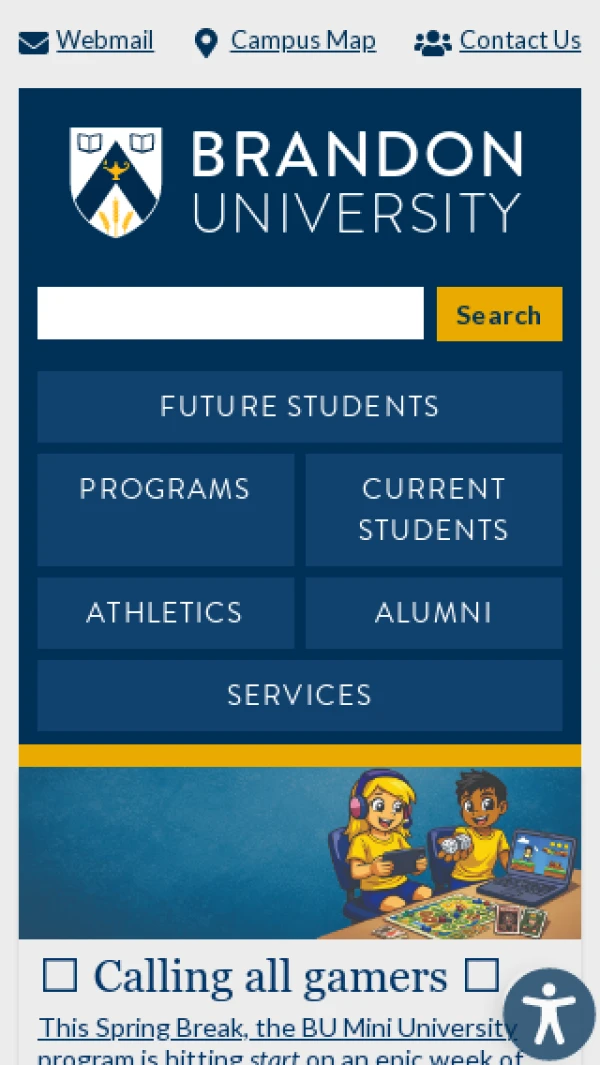Open the accessibility options button
600x1065 pixels.
tap(549, 1014)
